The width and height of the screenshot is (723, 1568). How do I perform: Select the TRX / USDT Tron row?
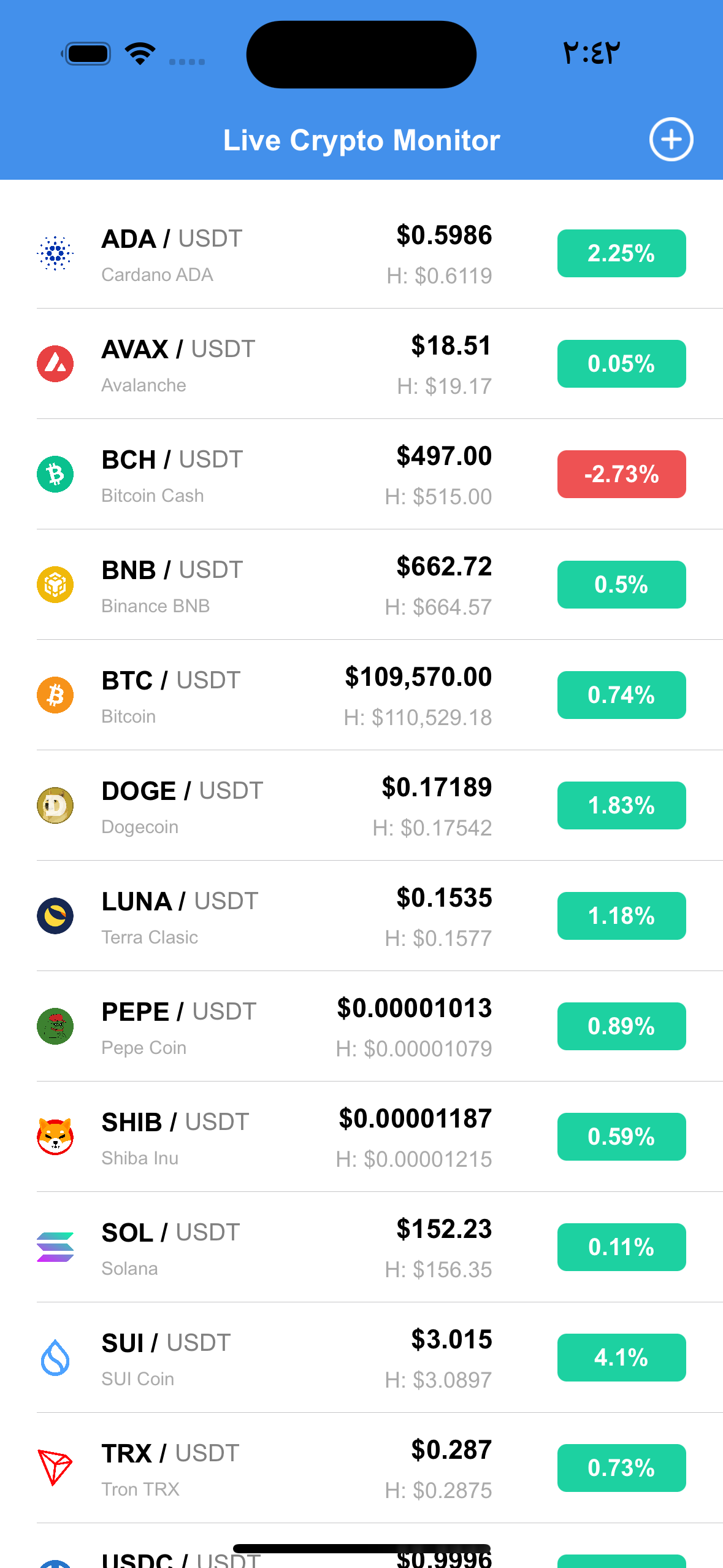click(x=361, y=1468)
